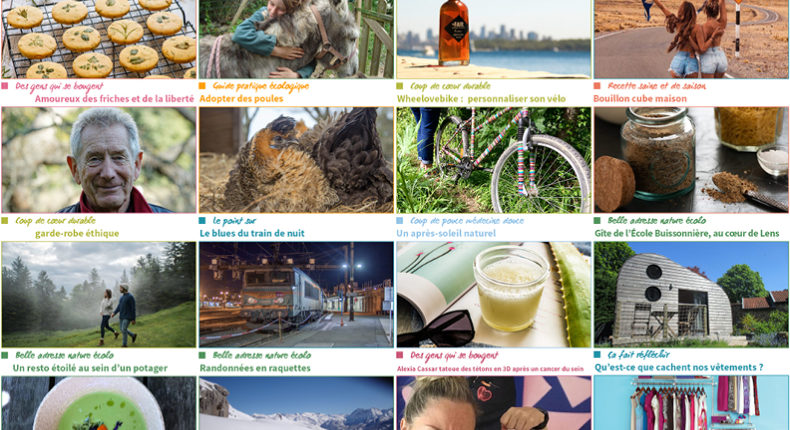Open the Adopter des poules guide
Viewport: 790px width, 430px height.
(240, 99)
